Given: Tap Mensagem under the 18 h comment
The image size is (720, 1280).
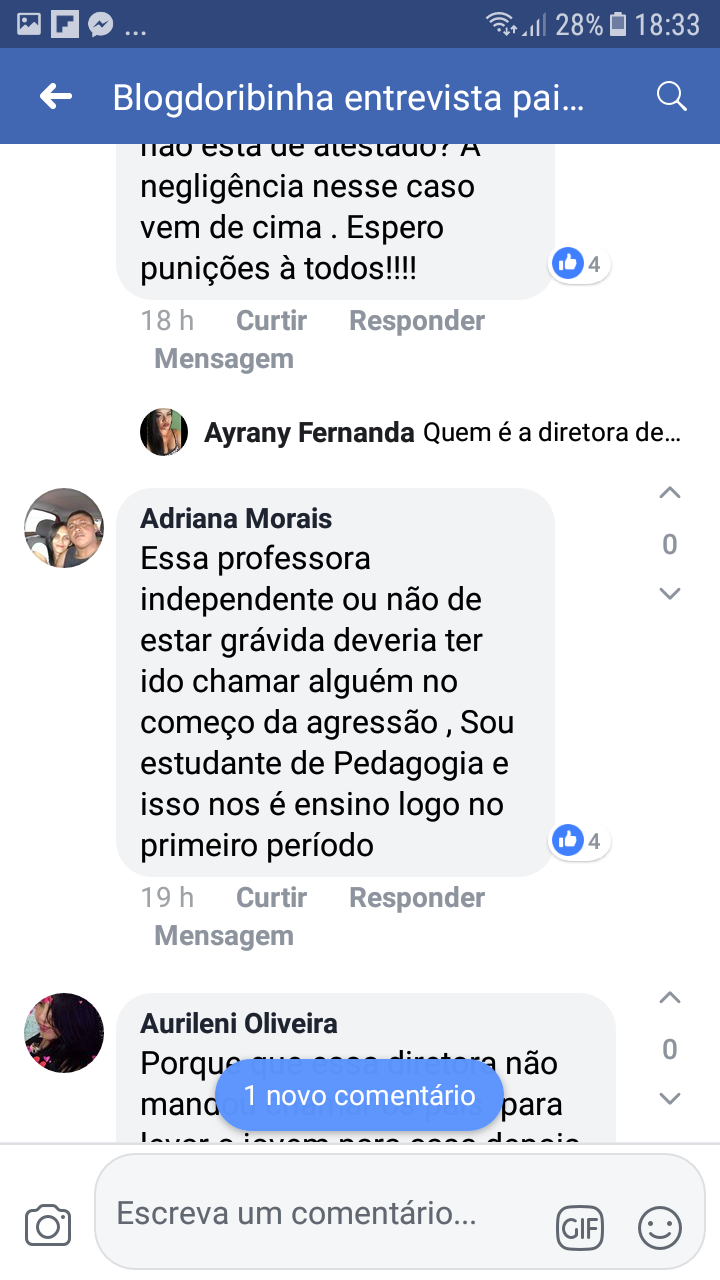Looking at the screenshot, I should pos(224,359).
